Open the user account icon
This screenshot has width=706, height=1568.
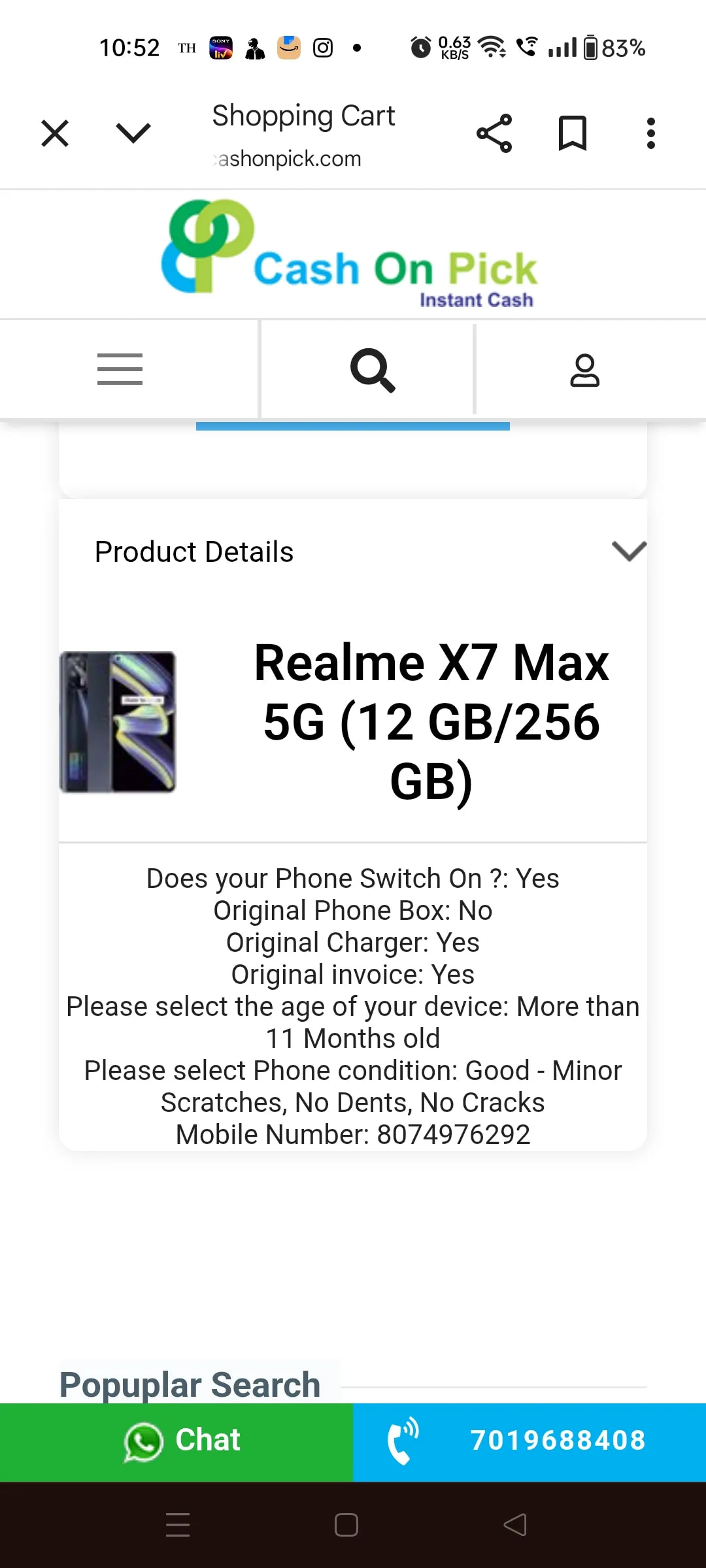pos(584,370)
